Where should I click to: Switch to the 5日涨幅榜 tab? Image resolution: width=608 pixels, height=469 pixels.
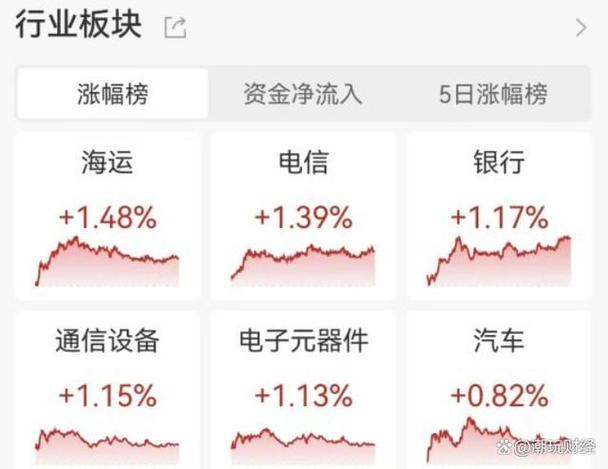(x=493, y=95)
